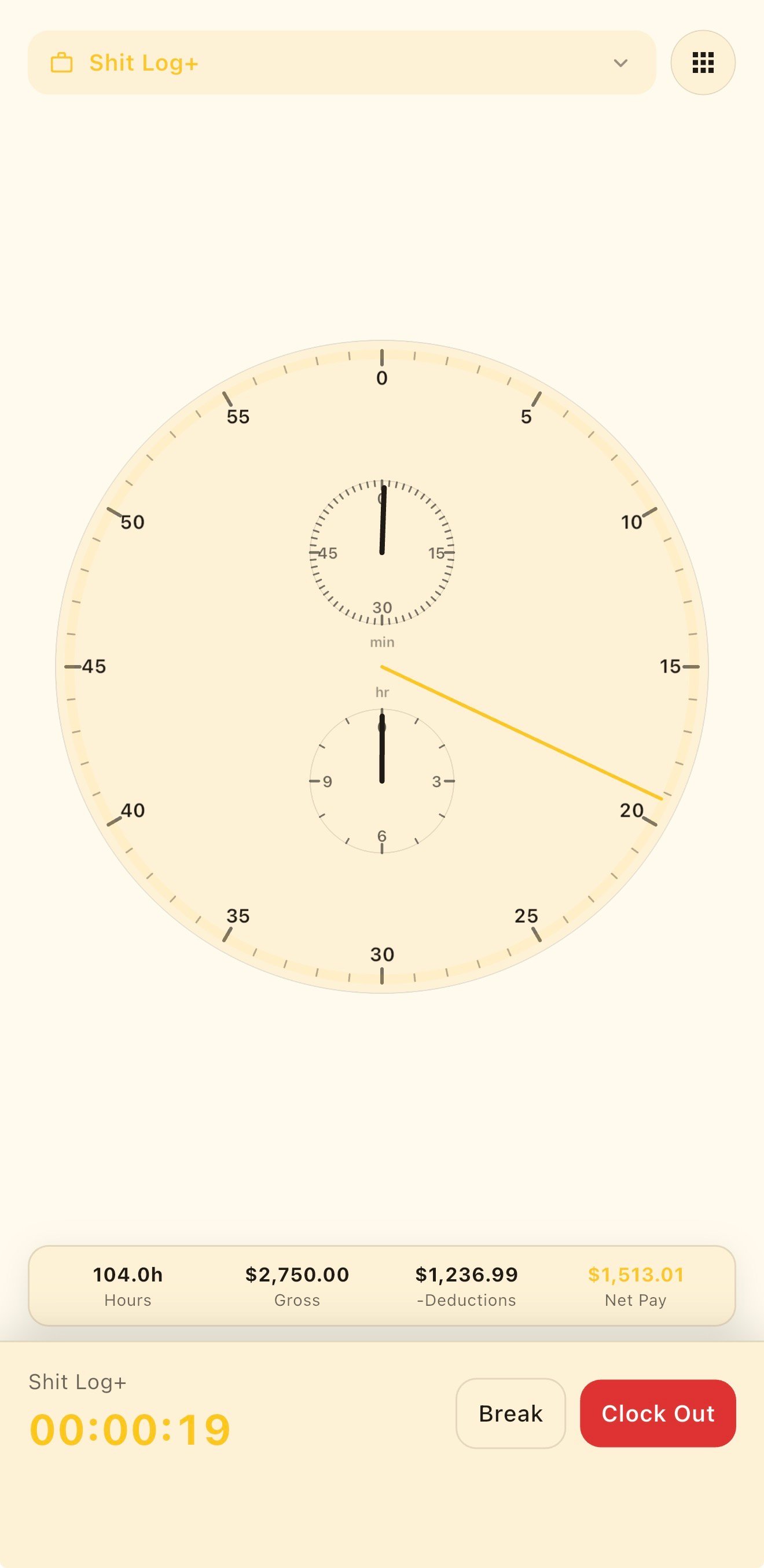764x1568 pixels.
Task: Click the 30 marker on the clock face
Action: 381,954
